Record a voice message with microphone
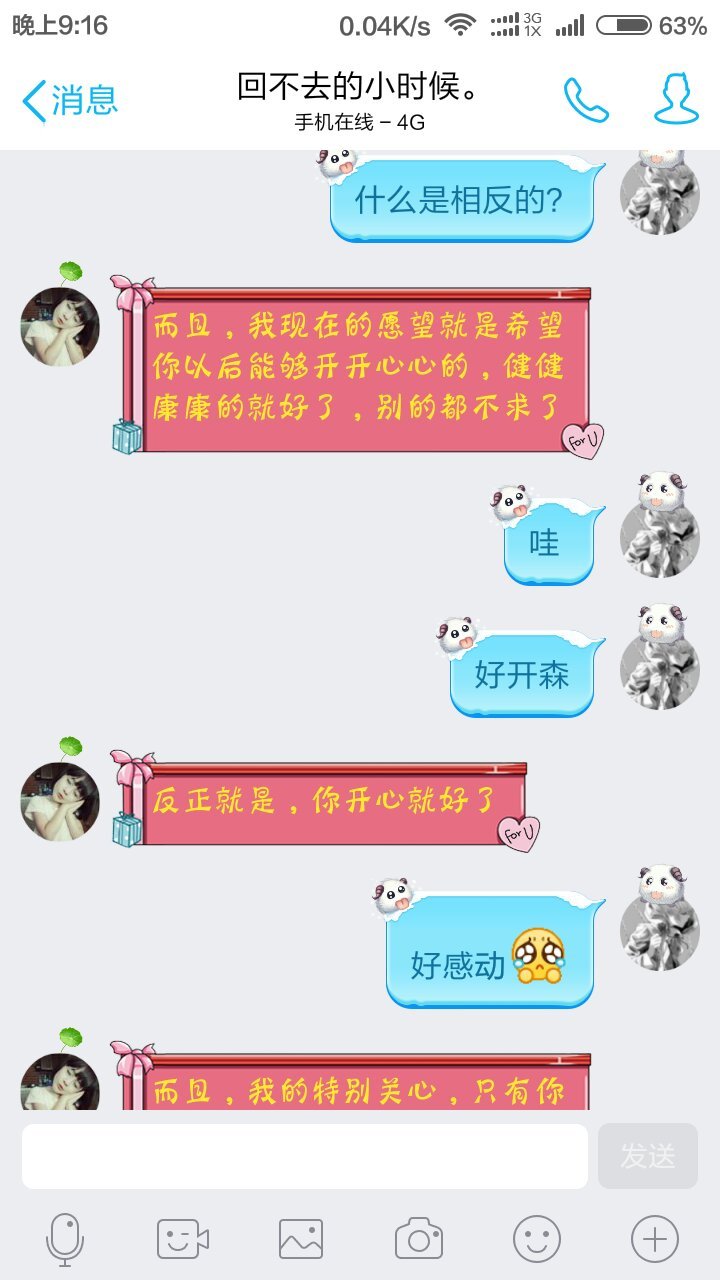The height and width of the screenshot is (1280, 720). point(65,1240)
